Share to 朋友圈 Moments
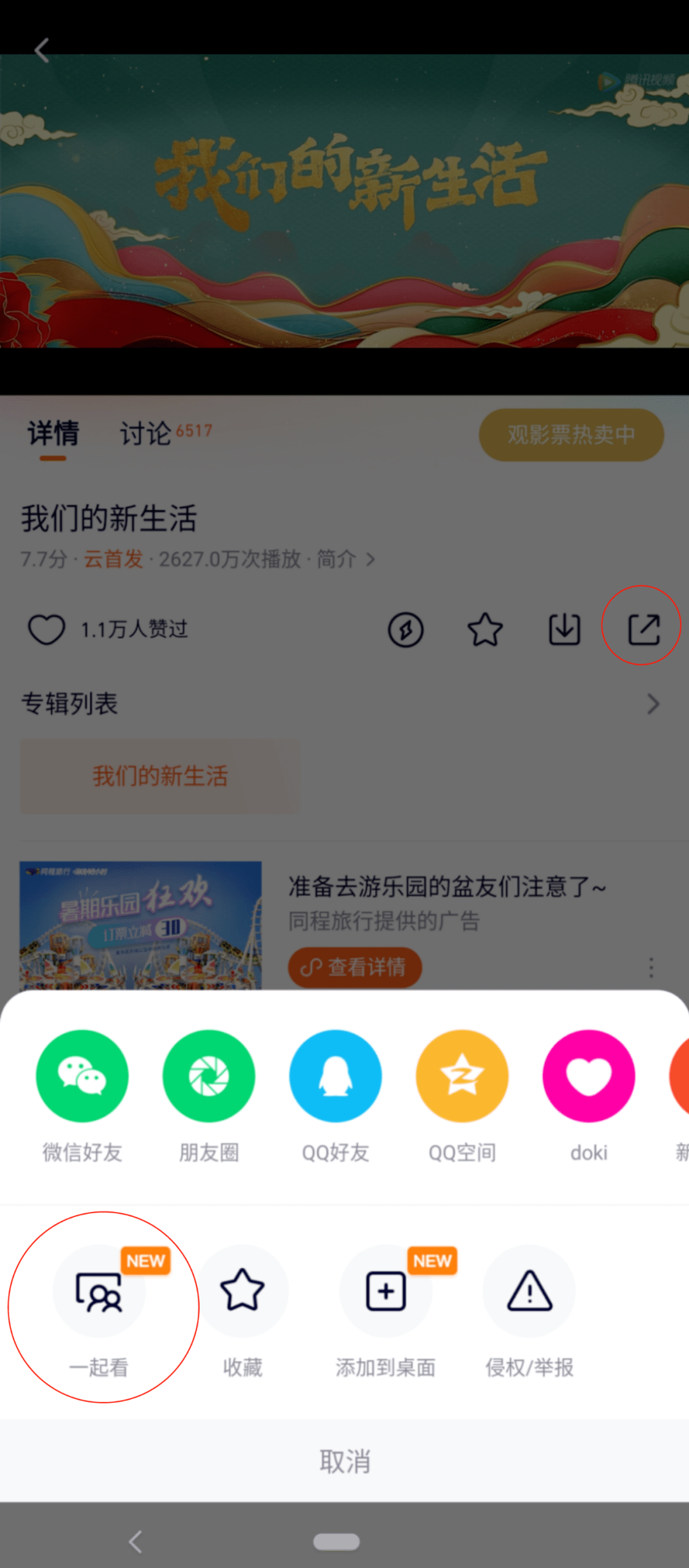Image resolution: width=689 pixels, height=1568 pixels. pos(208,1075)
